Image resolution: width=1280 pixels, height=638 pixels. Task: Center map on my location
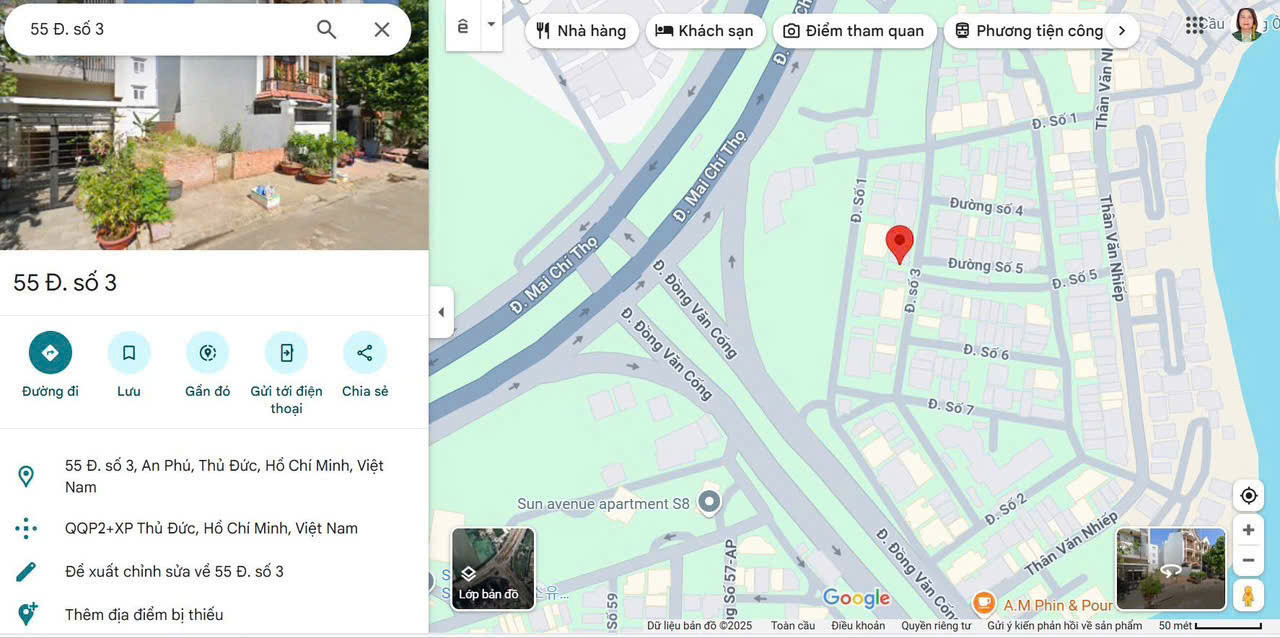tap(1248, 495)
